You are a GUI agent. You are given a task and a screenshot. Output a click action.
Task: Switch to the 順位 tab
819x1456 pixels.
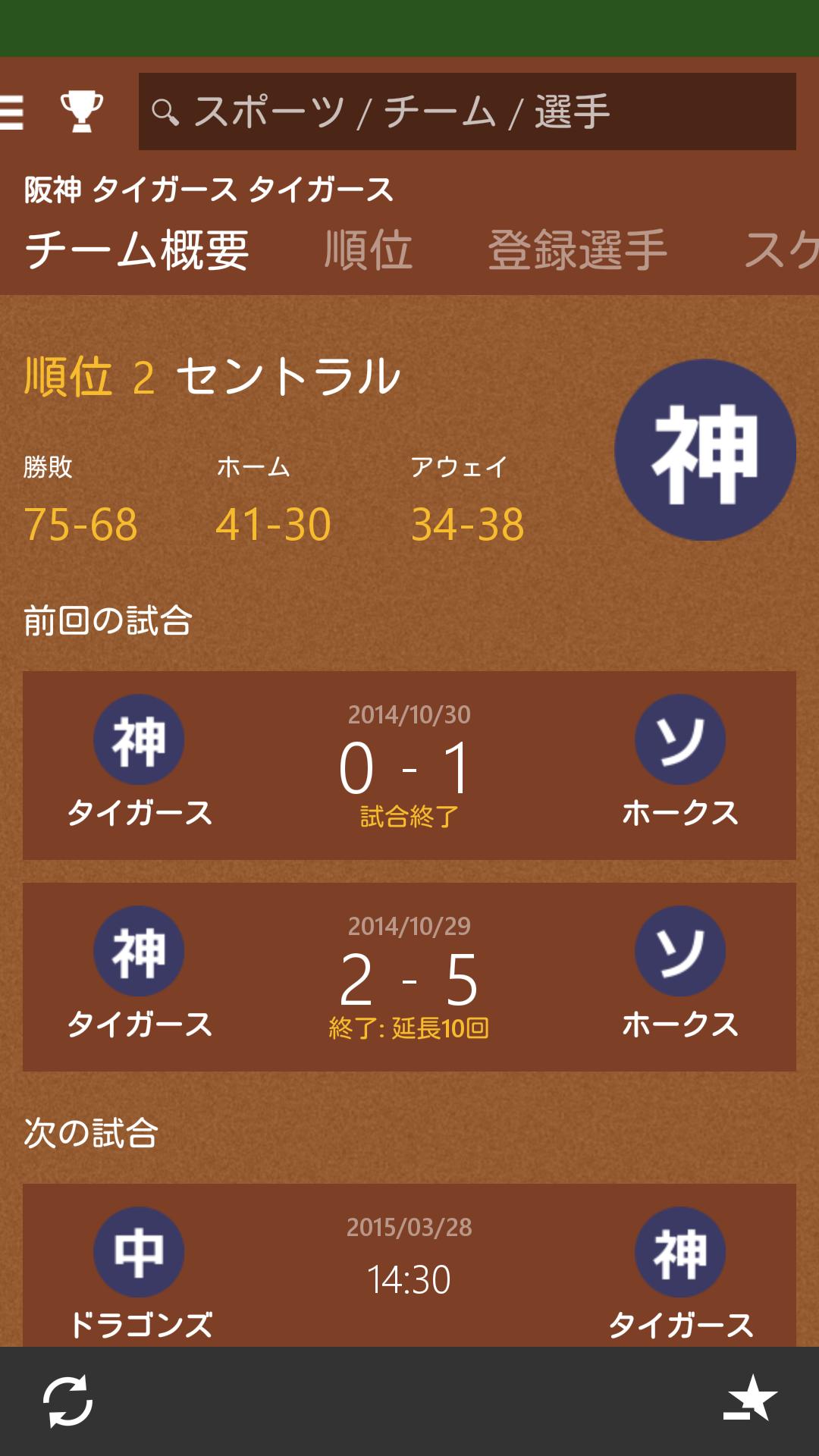point(368,249)
